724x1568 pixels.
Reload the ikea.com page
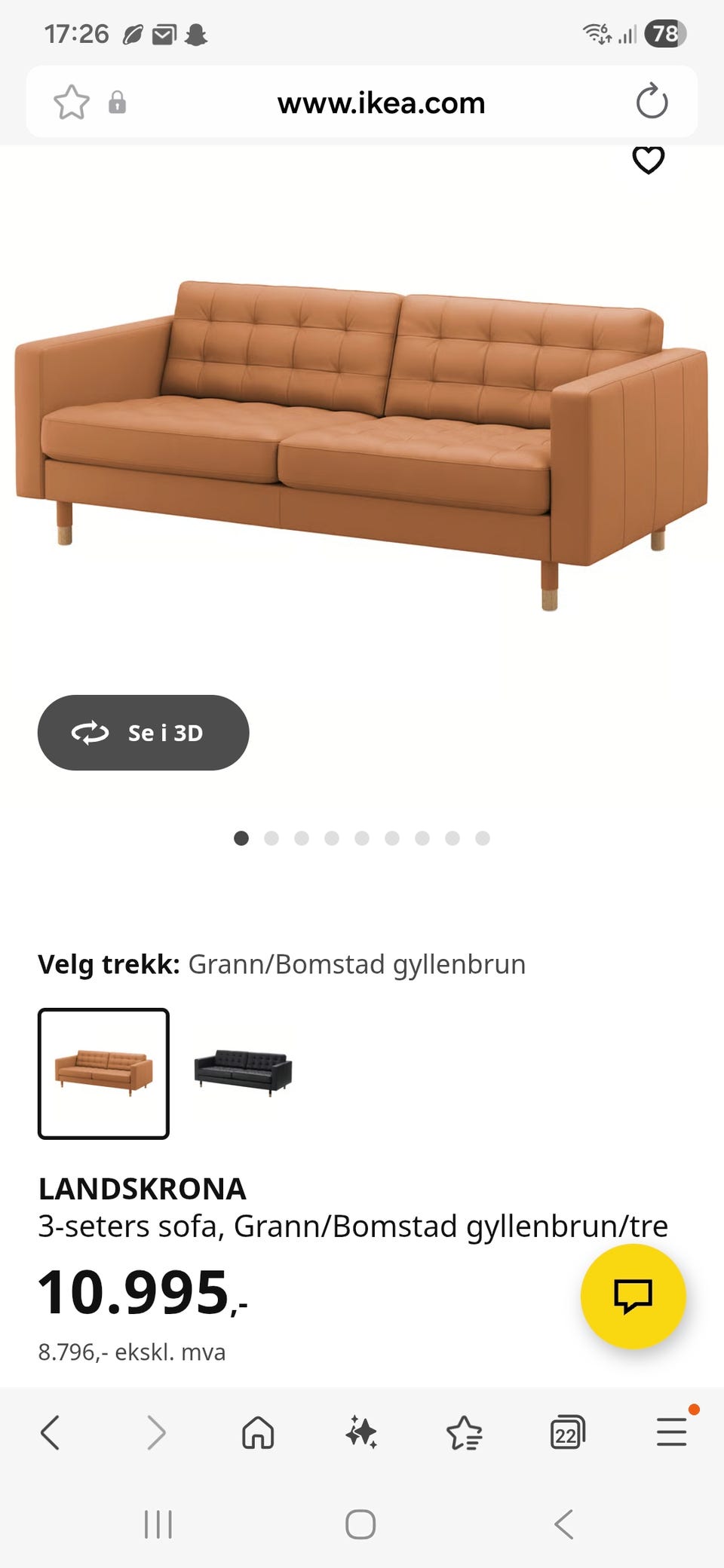point(652,103)
